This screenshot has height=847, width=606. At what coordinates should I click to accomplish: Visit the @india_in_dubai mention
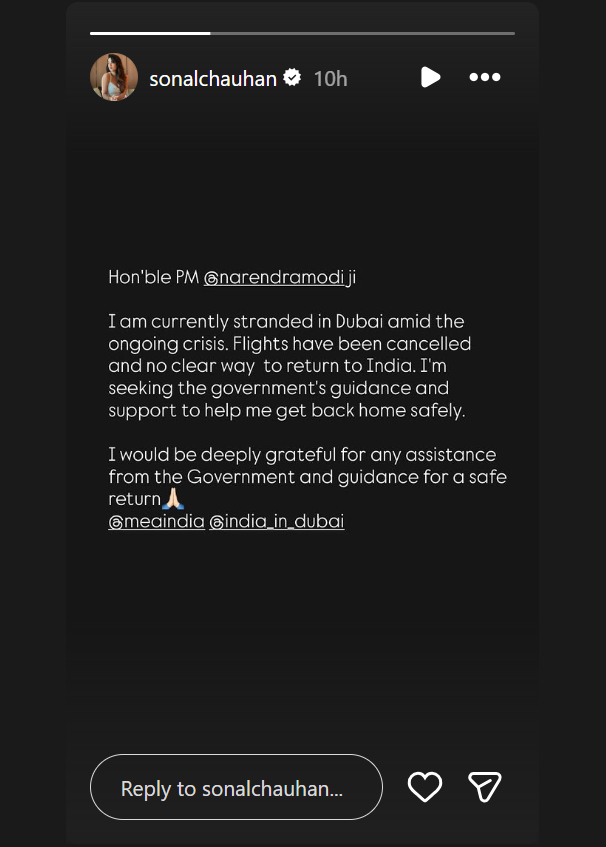pos(277,521)
